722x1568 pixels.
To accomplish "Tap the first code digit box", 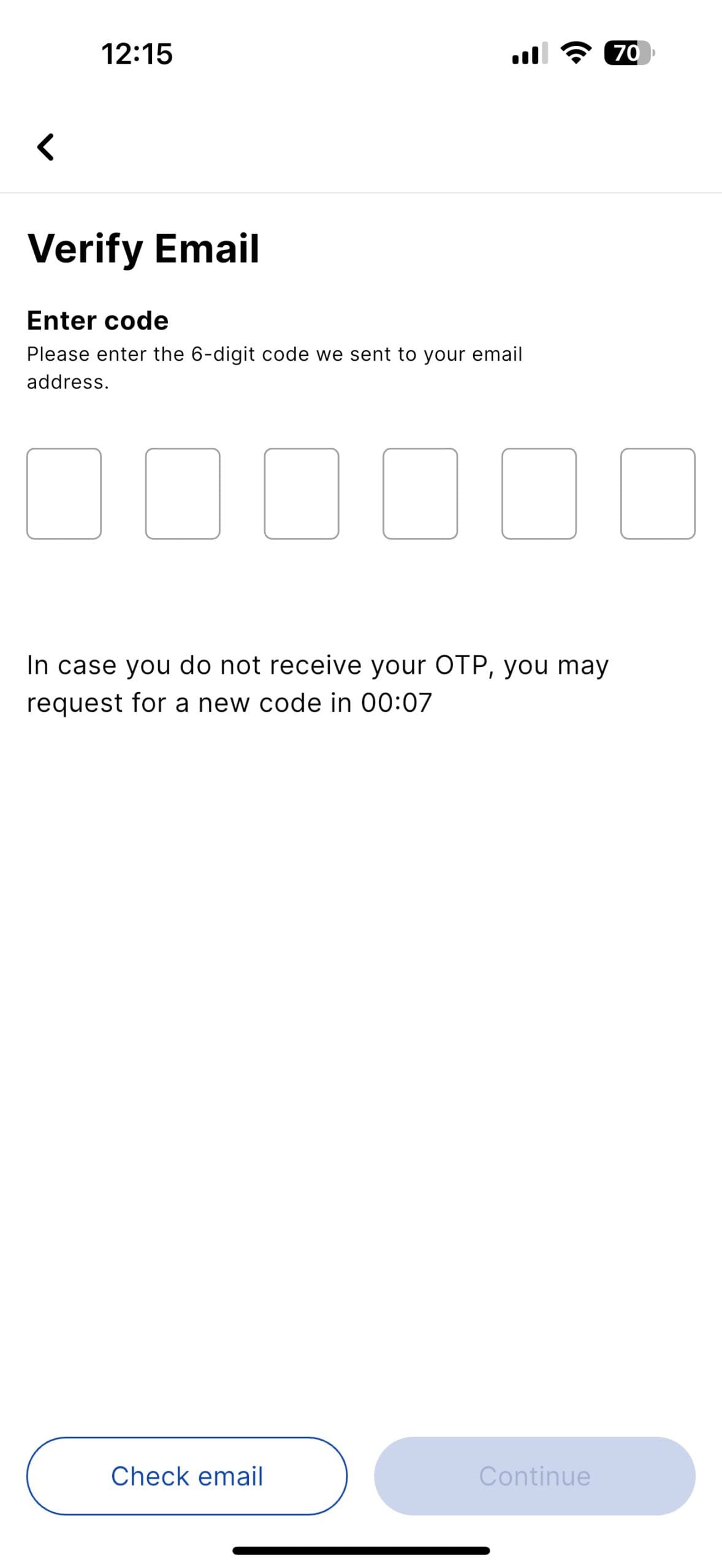I will click(64, 494).
